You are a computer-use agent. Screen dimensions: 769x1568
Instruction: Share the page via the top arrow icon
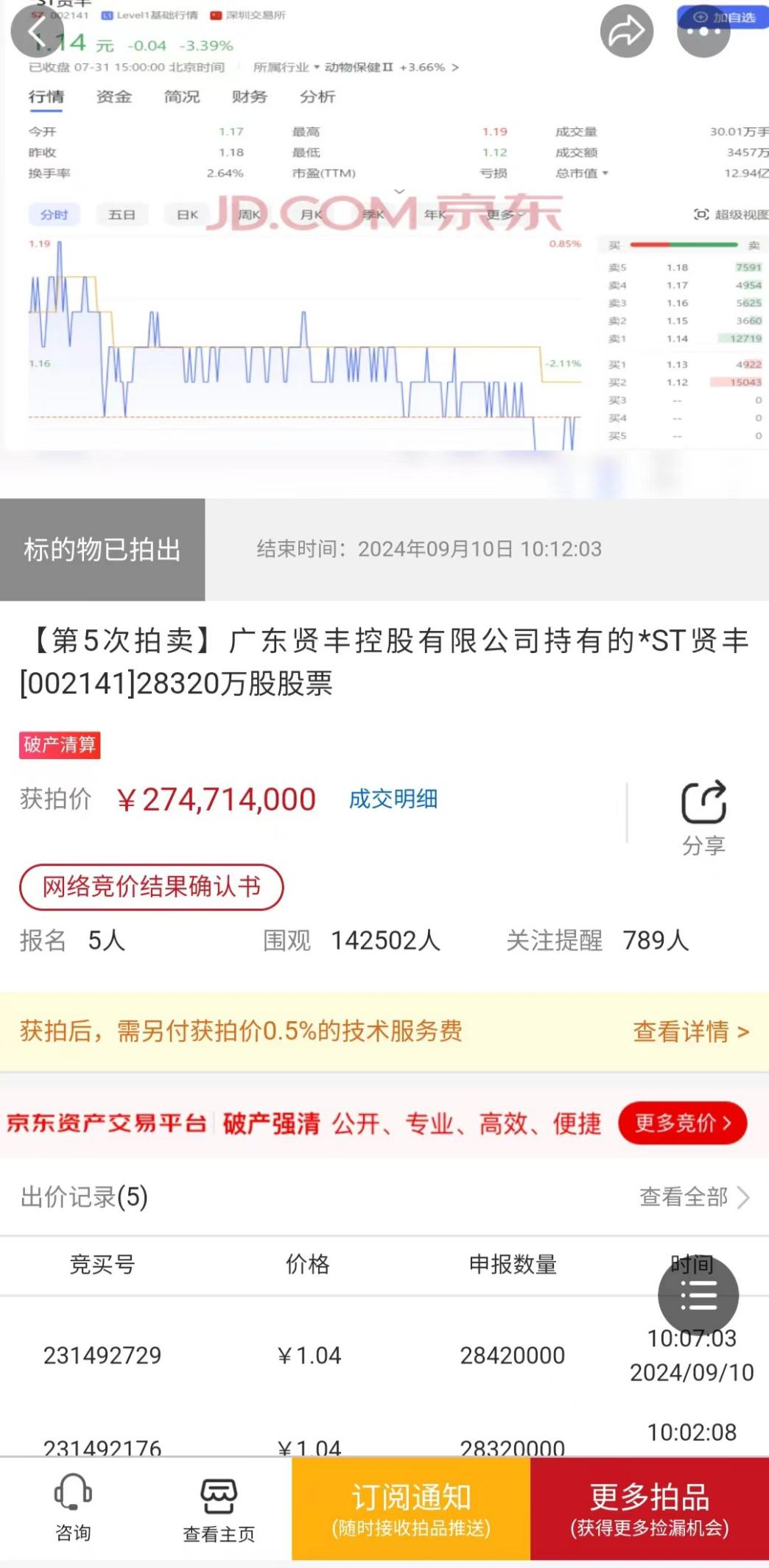coord(626,31)
